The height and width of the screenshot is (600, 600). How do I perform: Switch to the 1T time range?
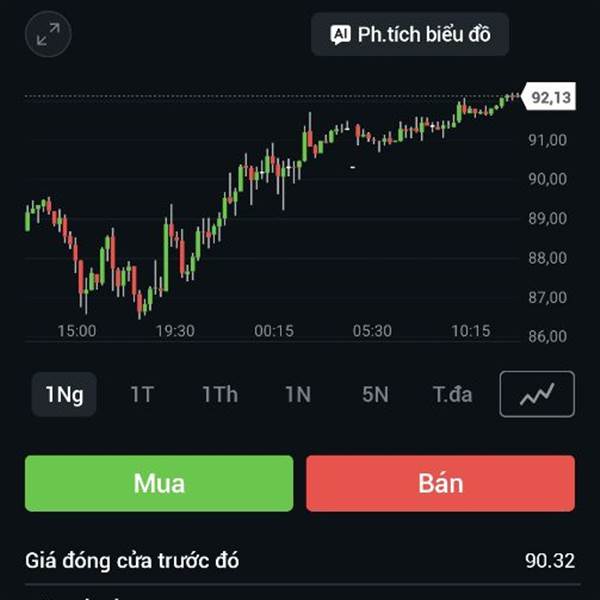click(x=142, y=394)
